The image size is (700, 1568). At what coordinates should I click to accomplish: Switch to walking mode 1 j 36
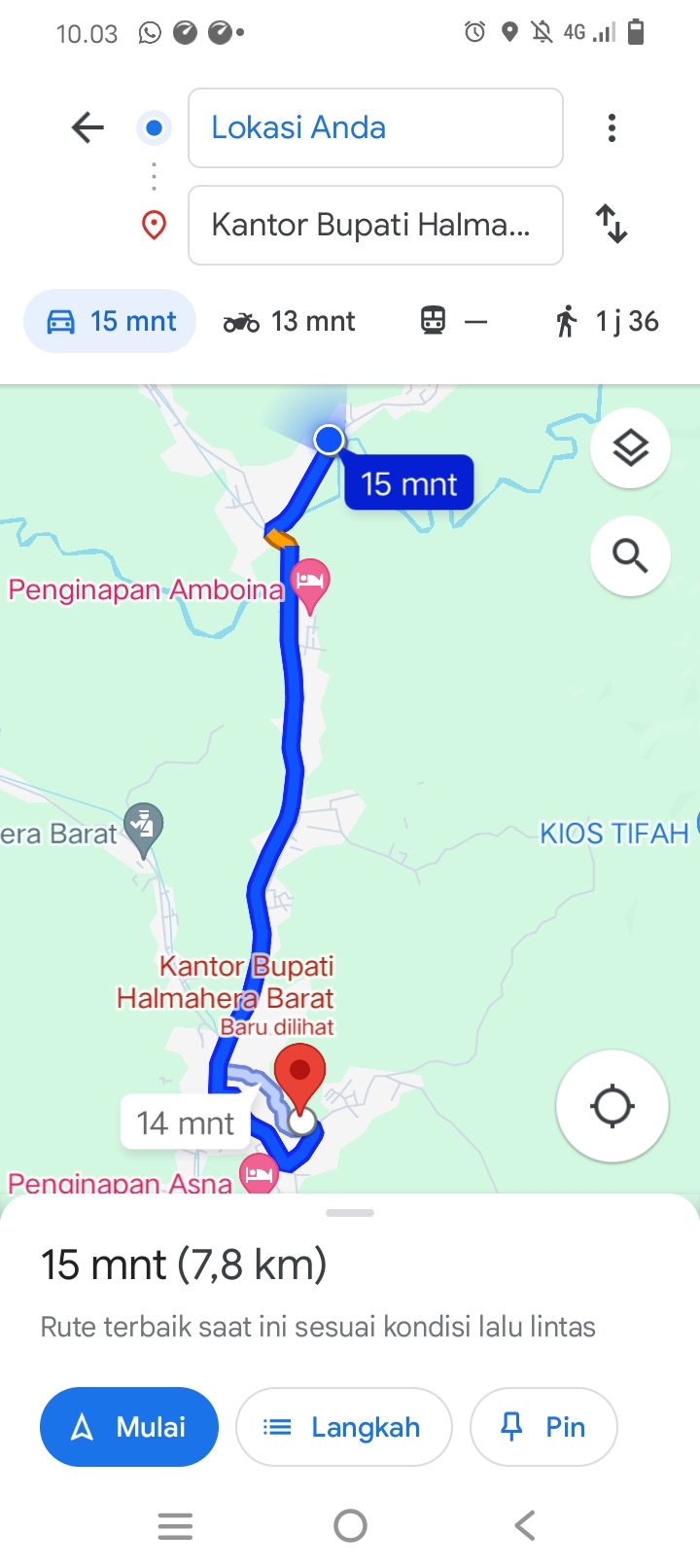tap(607, 321)
